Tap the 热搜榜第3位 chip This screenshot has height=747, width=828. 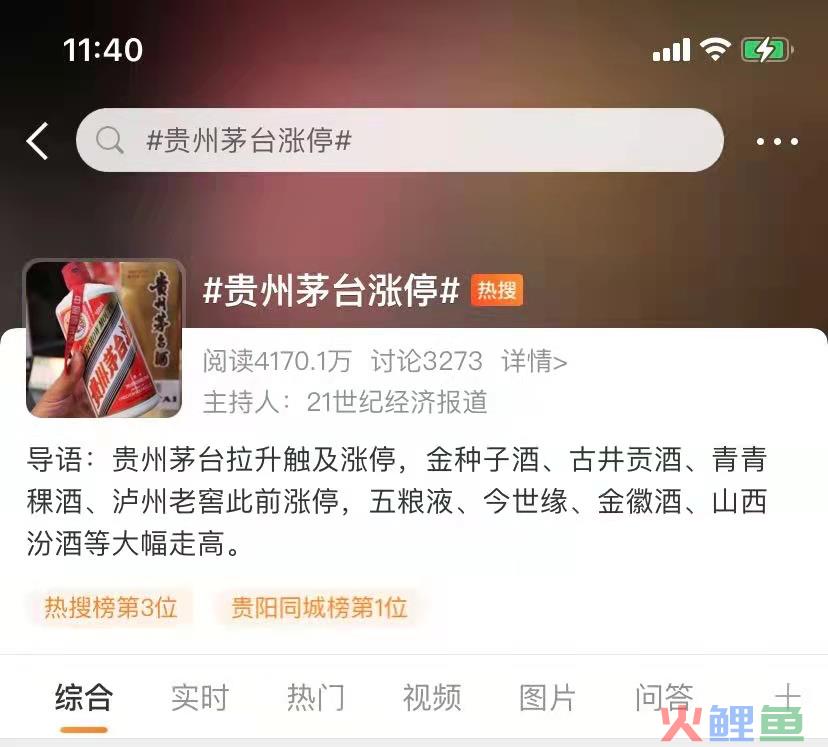(x=110, y=607)
